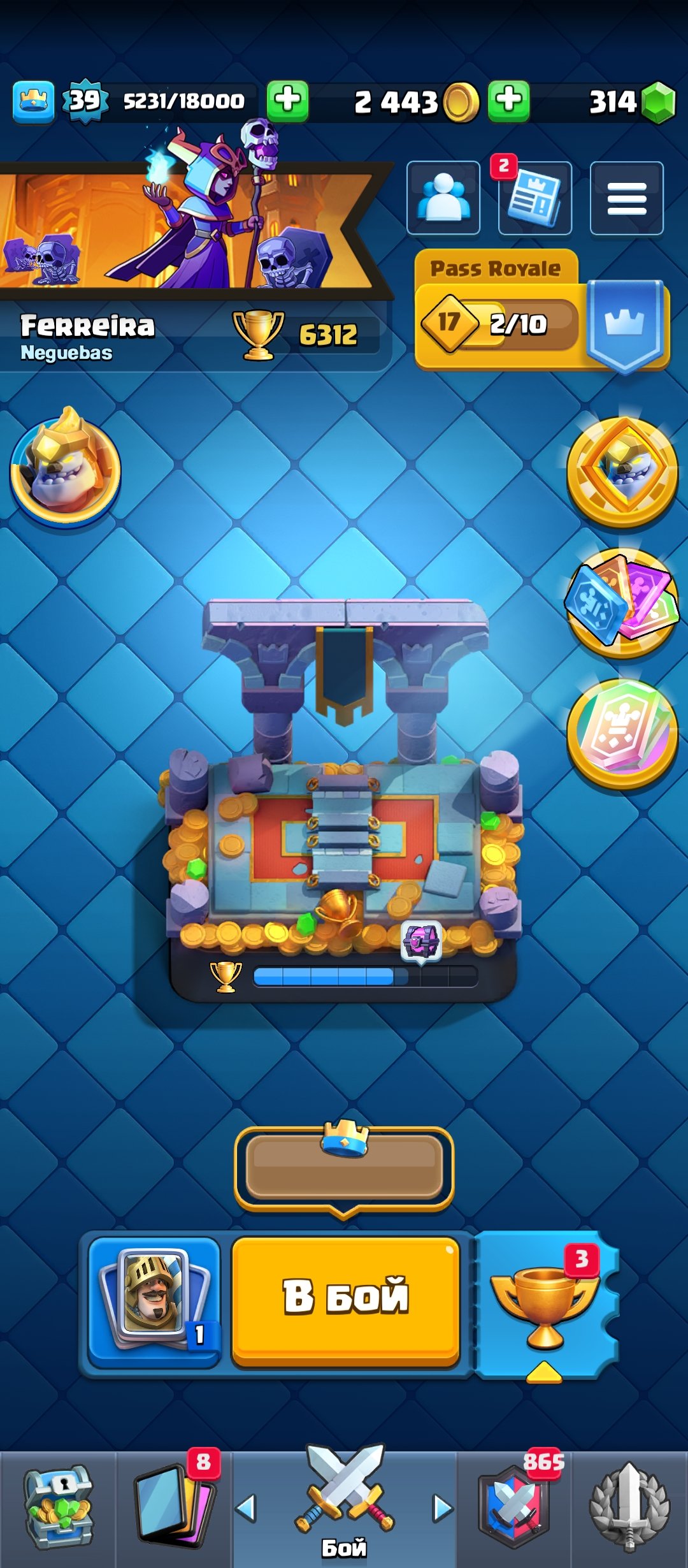
Task: View Ferreira's player profile
Action: [x=88, y=335]
